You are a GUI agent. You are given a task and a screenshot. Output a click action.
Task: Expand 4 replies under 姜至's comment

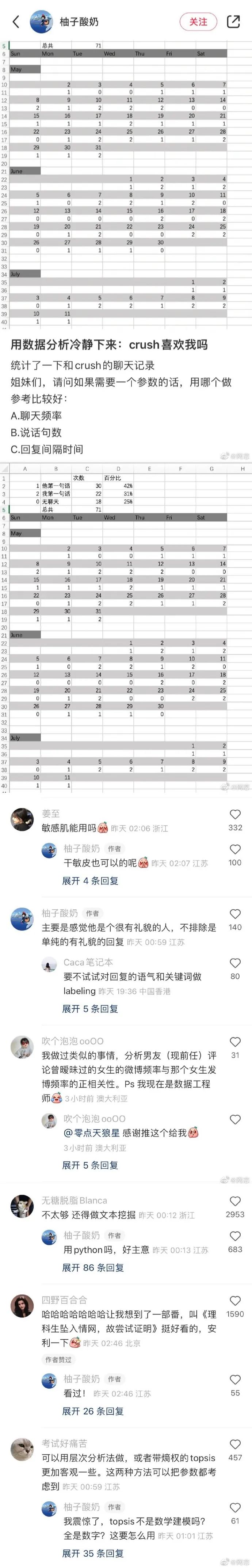(x=90, y=881)
